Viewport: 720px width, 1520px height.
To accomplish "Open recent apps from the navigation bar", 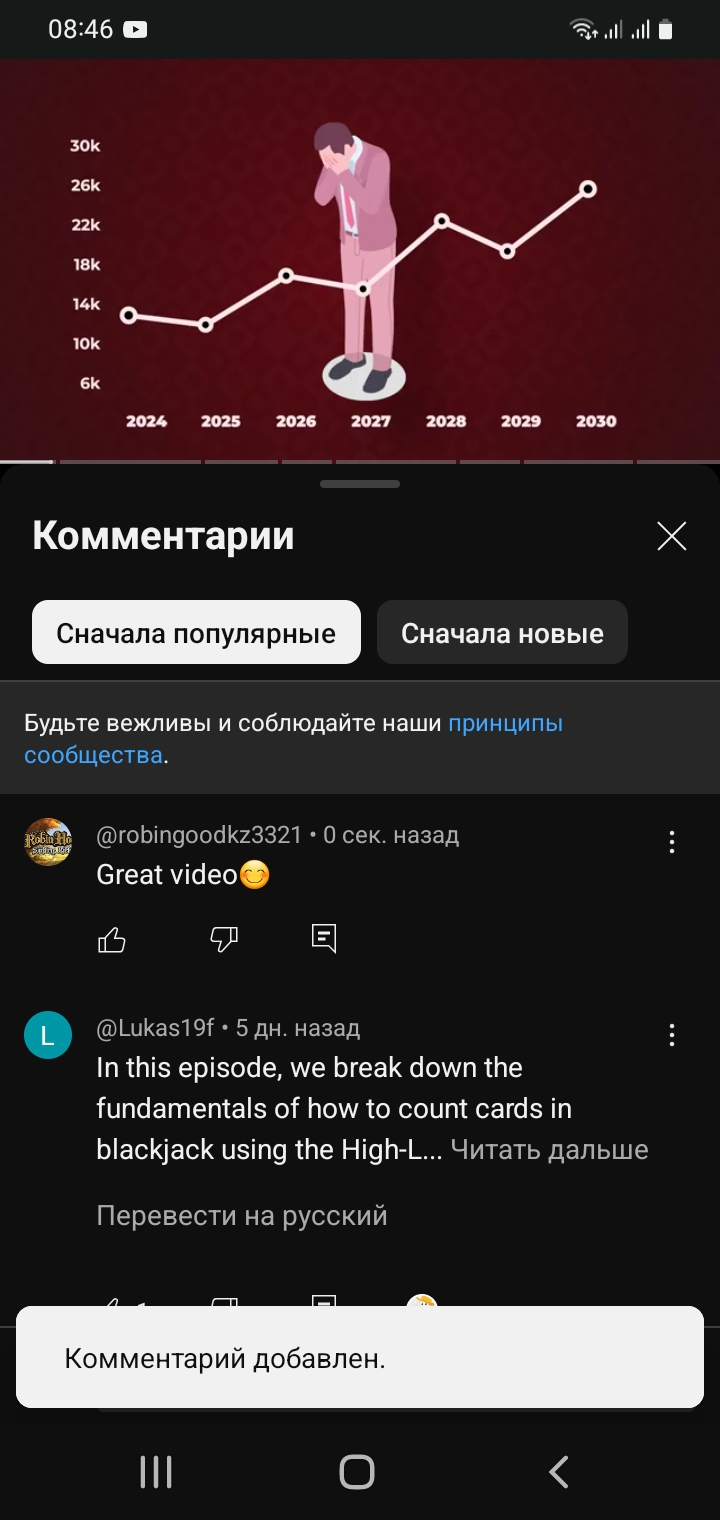I will tap(156, 1472).
